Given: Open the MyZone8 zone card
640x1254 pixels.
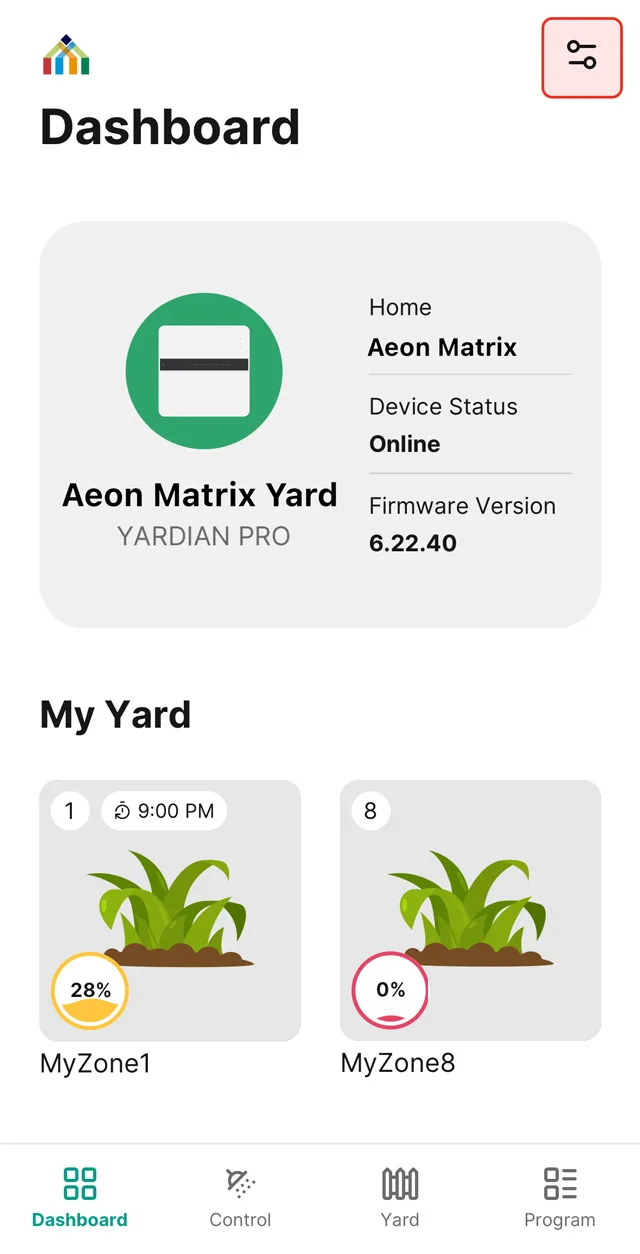Looking at the screenshot, I should [x=470, y=910].
